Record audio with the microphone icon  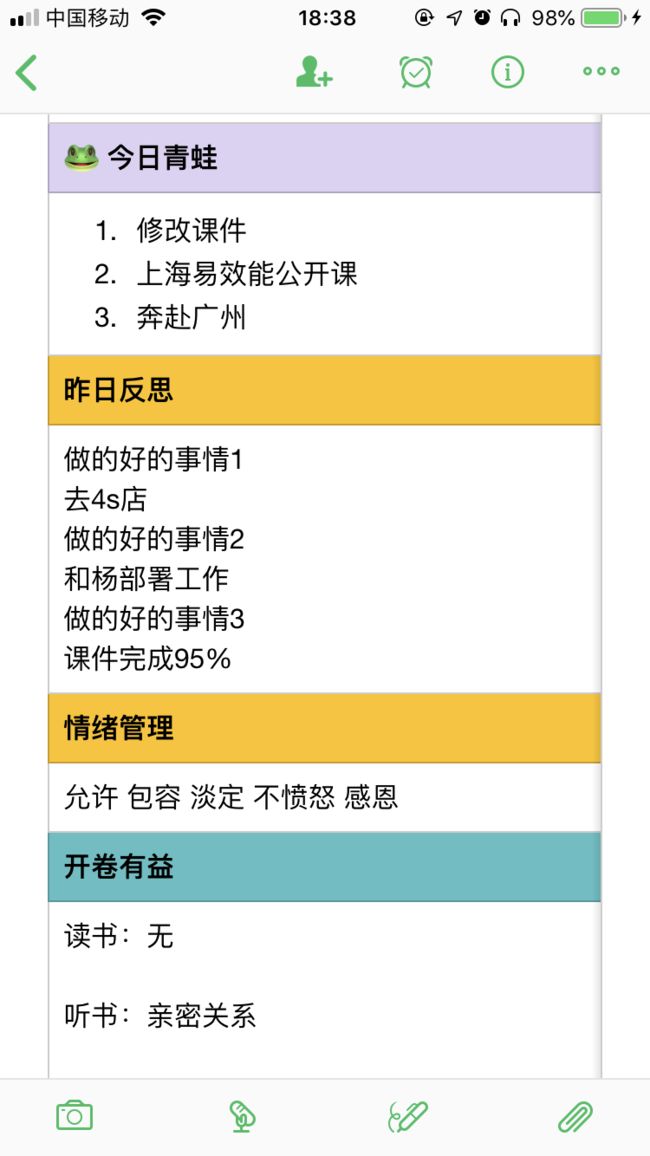242,1116
